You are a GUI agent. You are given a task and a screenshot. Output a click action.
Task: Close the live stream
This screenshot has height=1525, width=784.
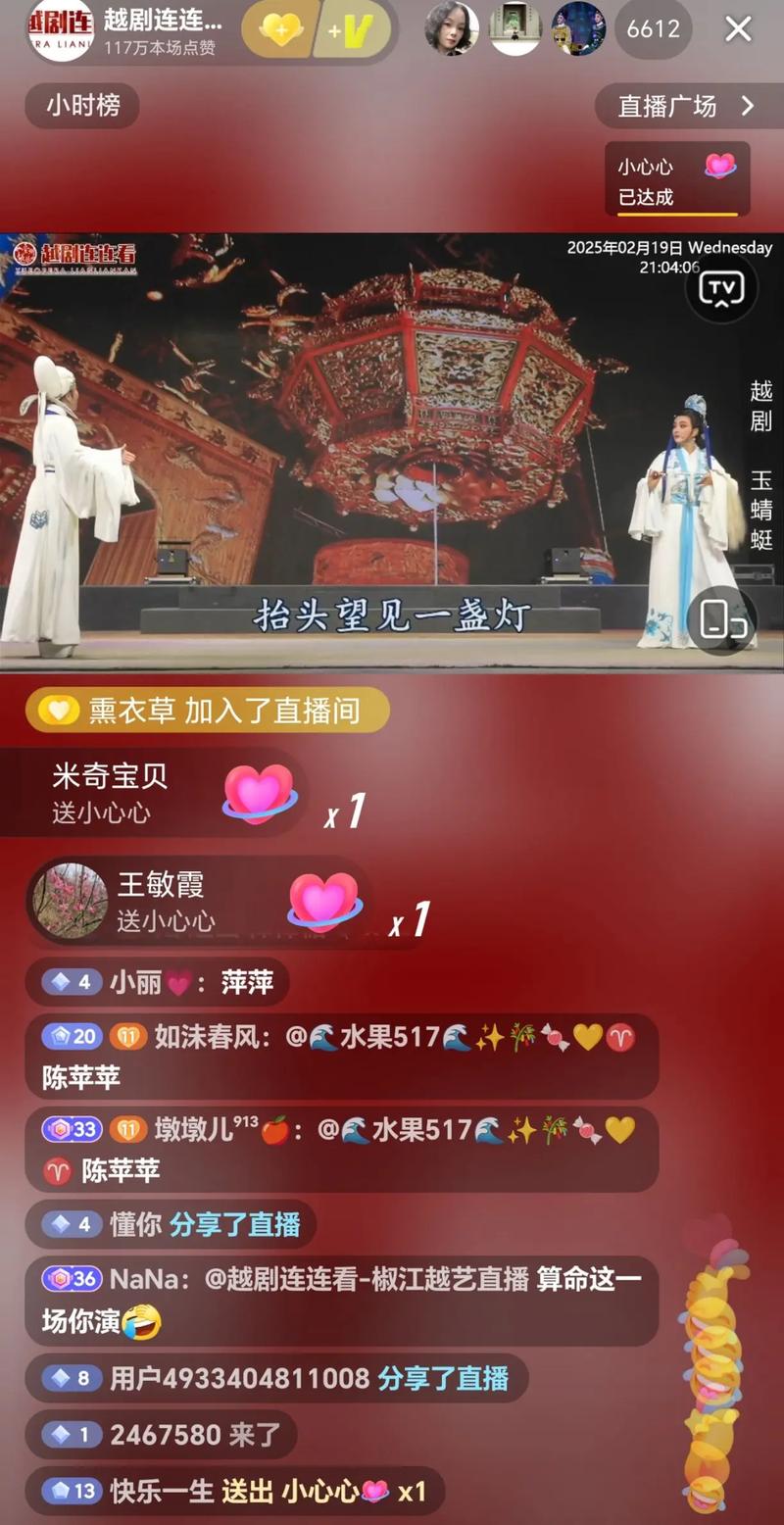tap(738, 29)
